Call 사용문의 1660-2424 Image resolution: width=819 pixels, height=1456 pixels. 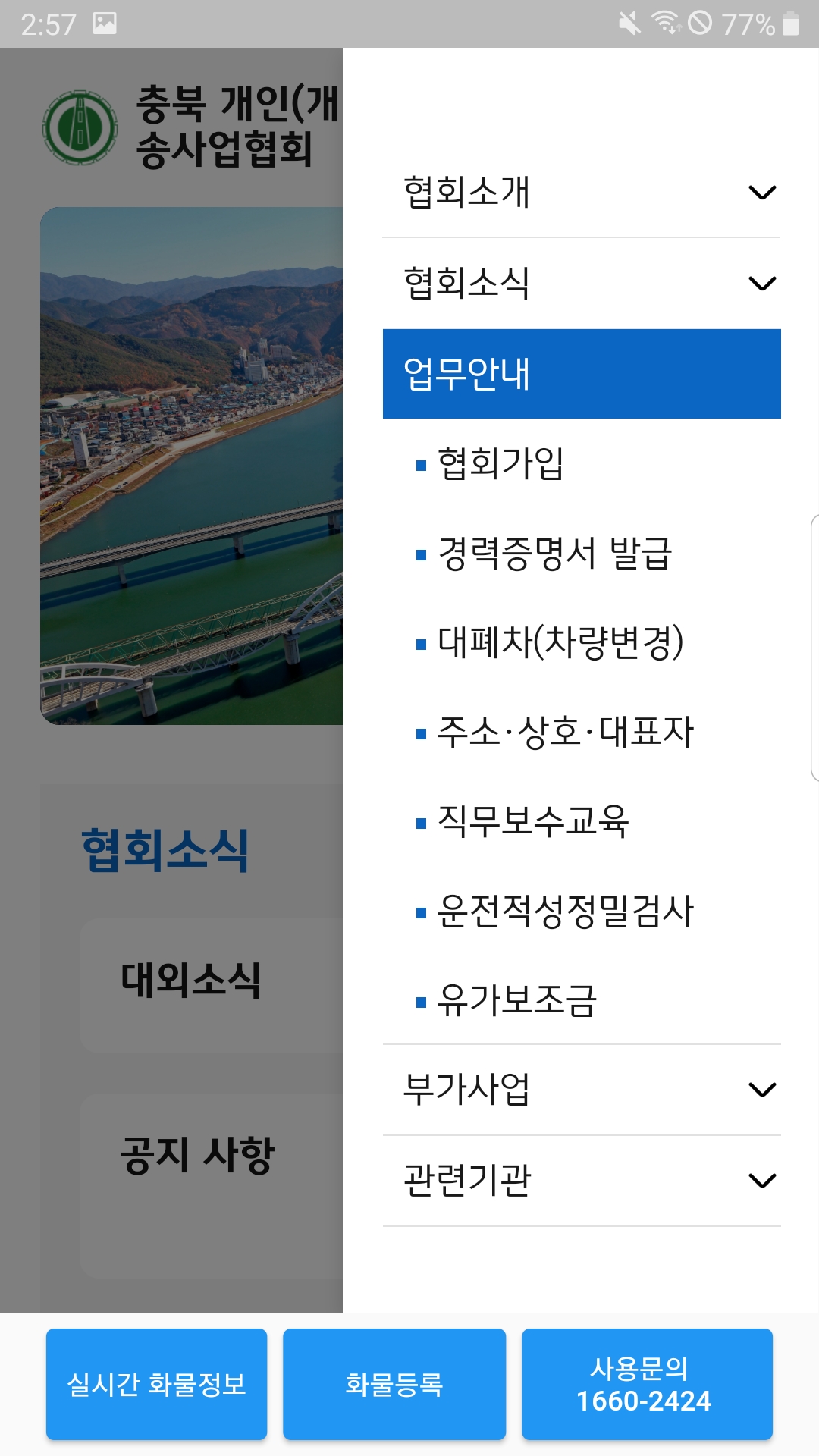coord(647,1384)
